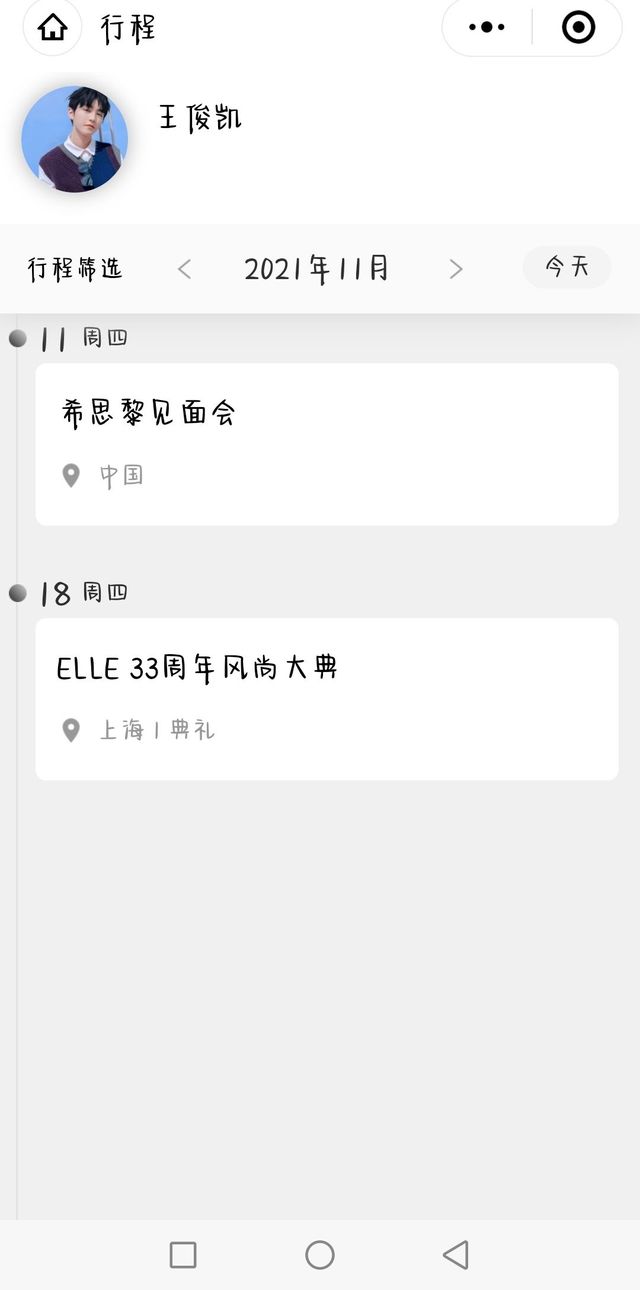Open the 行程筛选 schedule filter
Viewport: 640px width, 1290px height.
pyautogui.click(x=75, y=269)
